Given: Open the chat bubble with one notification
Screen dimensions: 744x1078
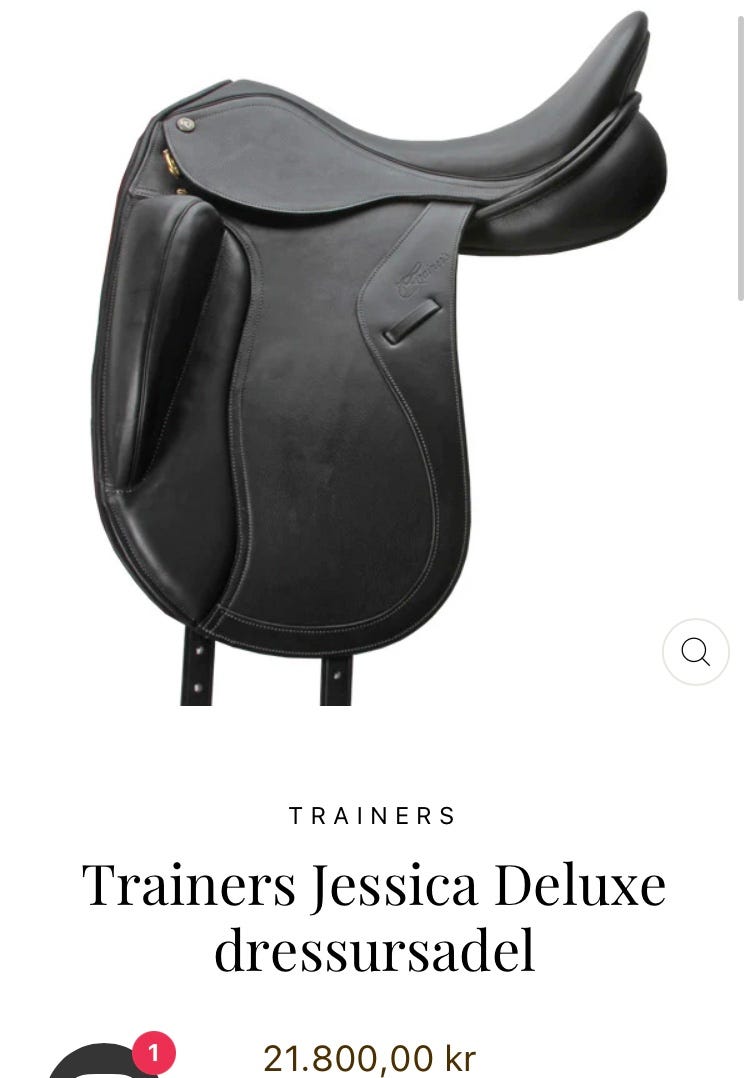Looking at the screenshot, I should [105, 1061].
